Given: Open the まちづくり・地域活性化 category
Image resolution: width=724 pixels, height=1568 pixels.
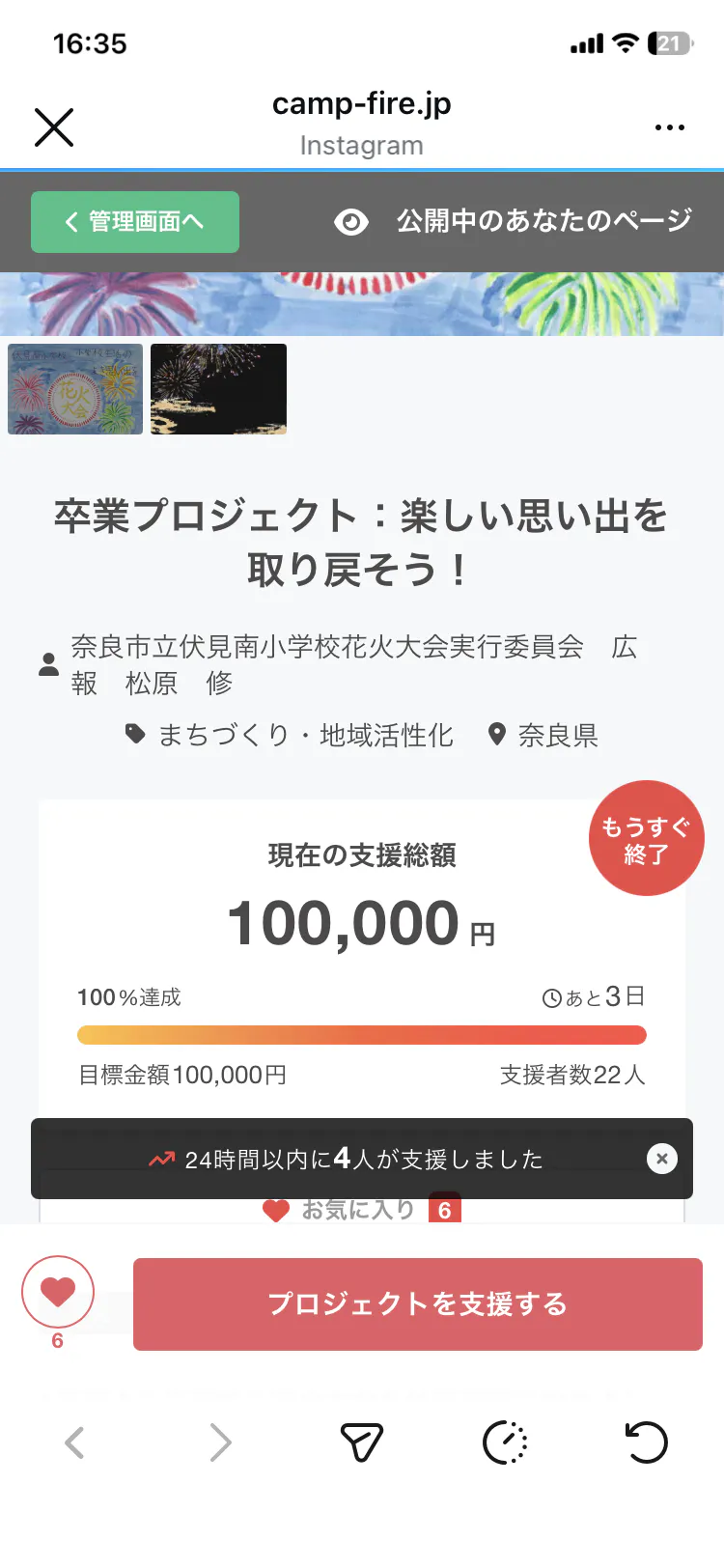Looking at the screenshot, I should click(x=304, y=736).
